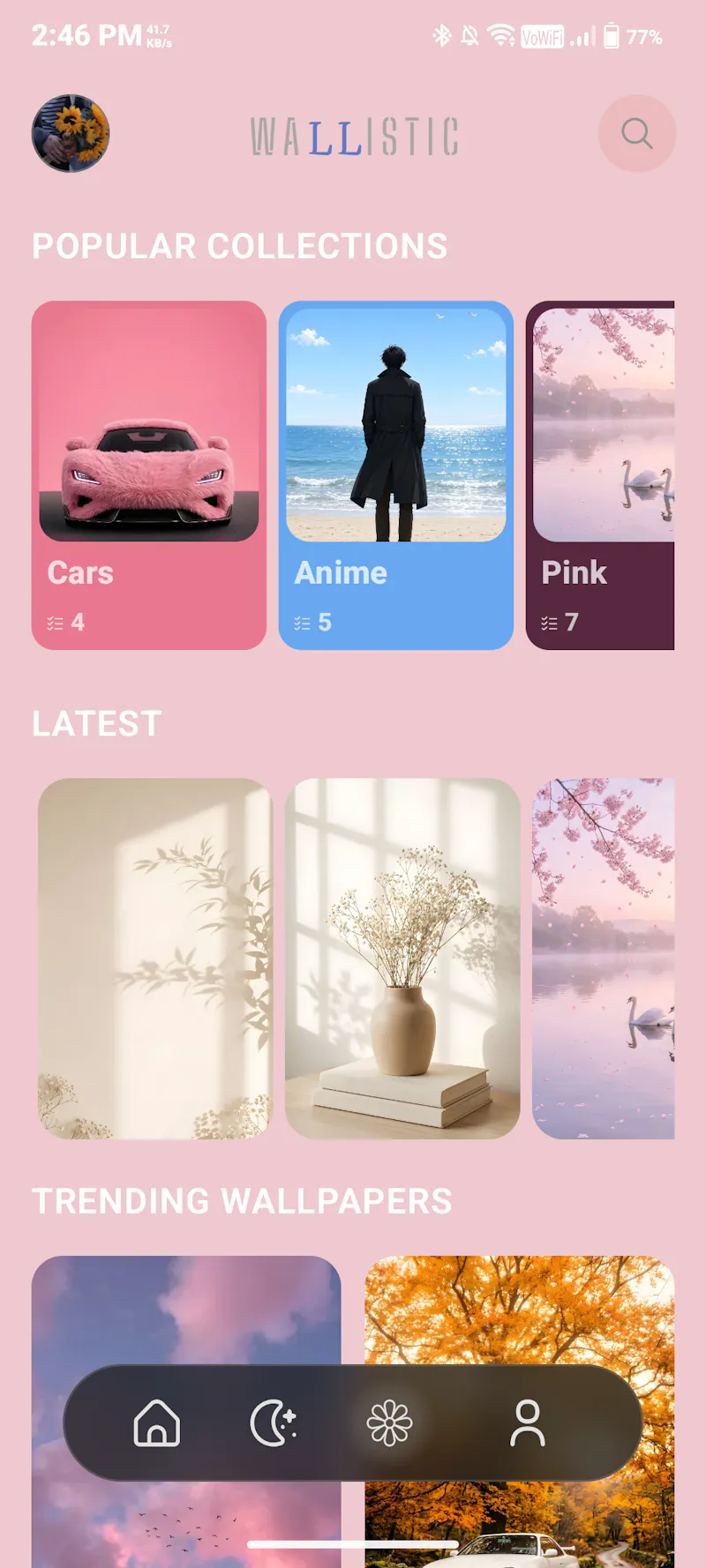
Task: Open the Cars collection
Action: click(x=149, y=475)
